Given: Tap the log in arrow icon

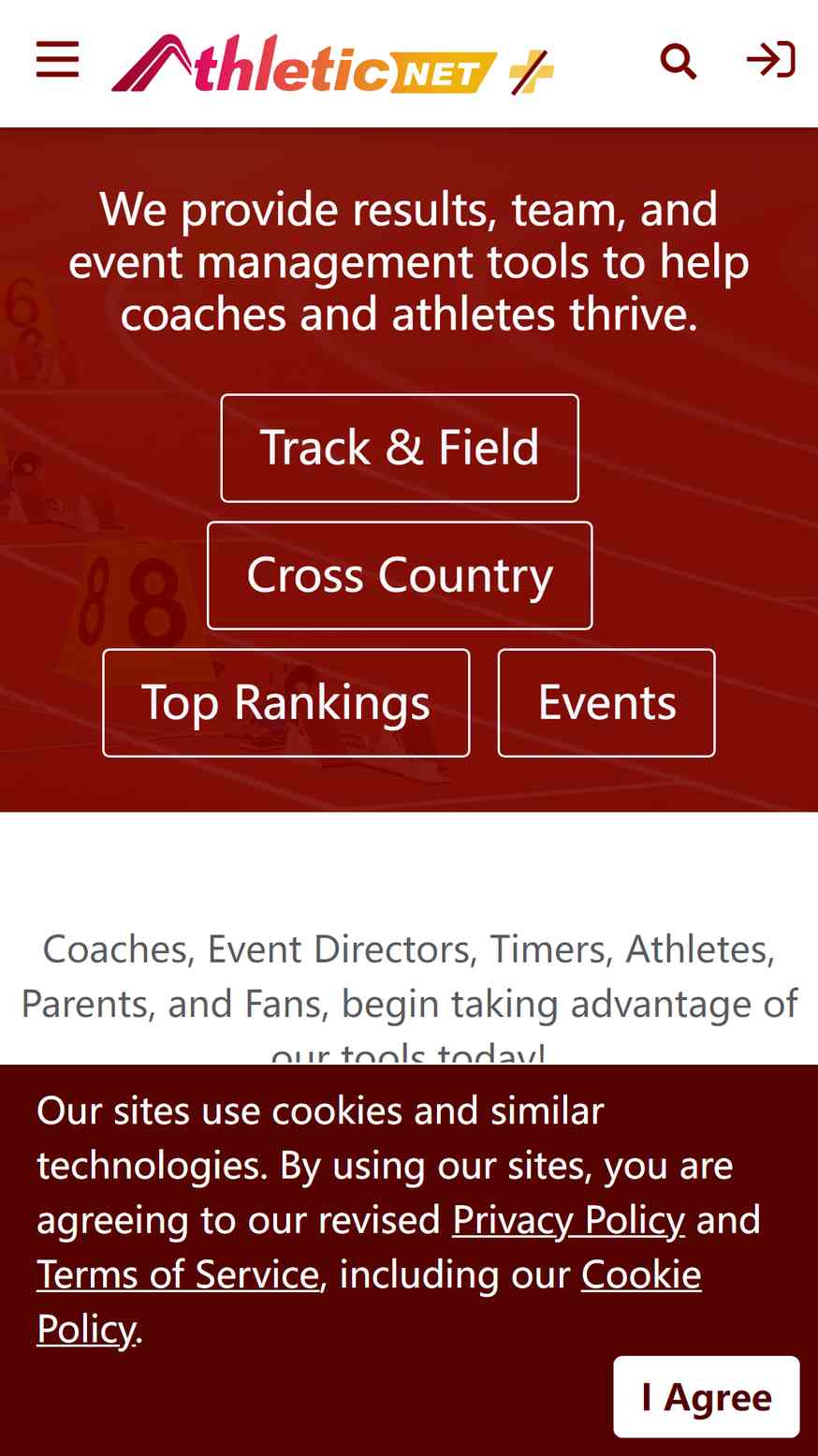Looking at the screenshot, I should (770, 59).
